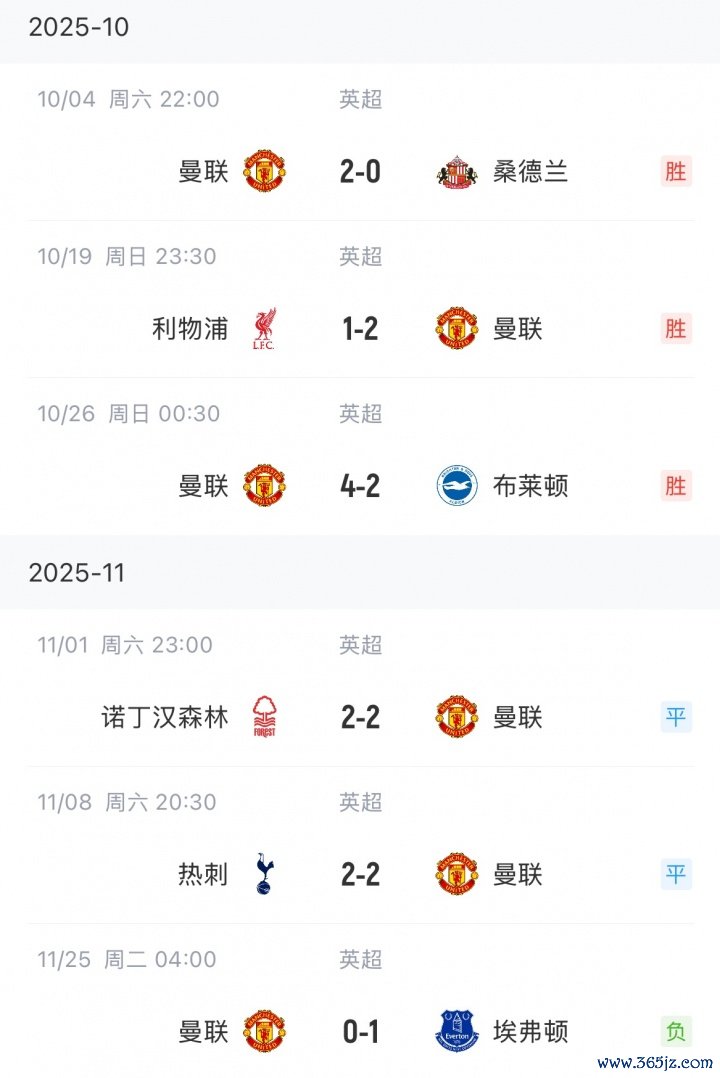Viewport: 720px width, 1078px height.
Task: View the 利物浦 1-2 曼联 match details
Action: [x=360, y=329]
